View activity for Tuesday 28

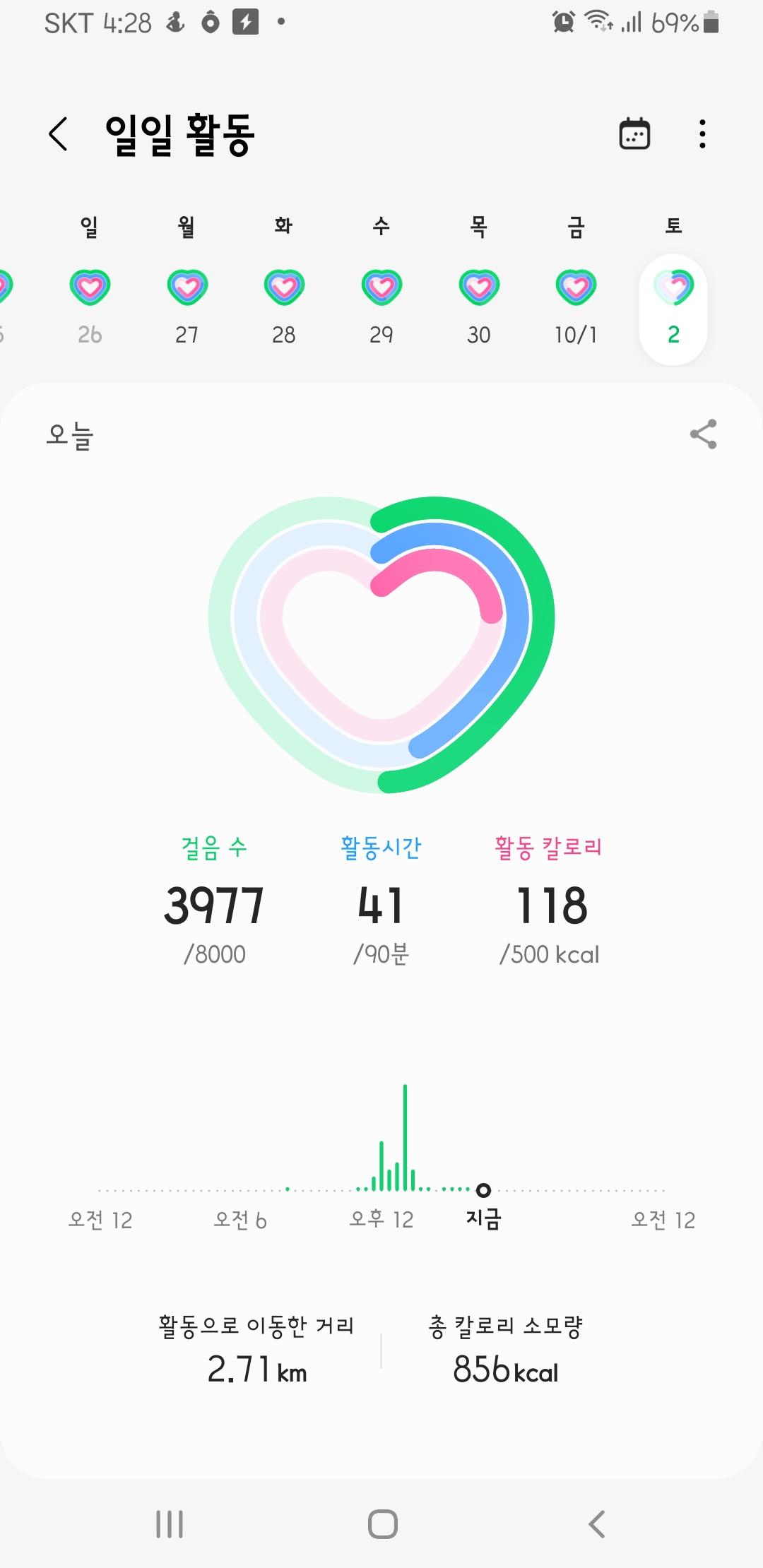pos(284,305)
